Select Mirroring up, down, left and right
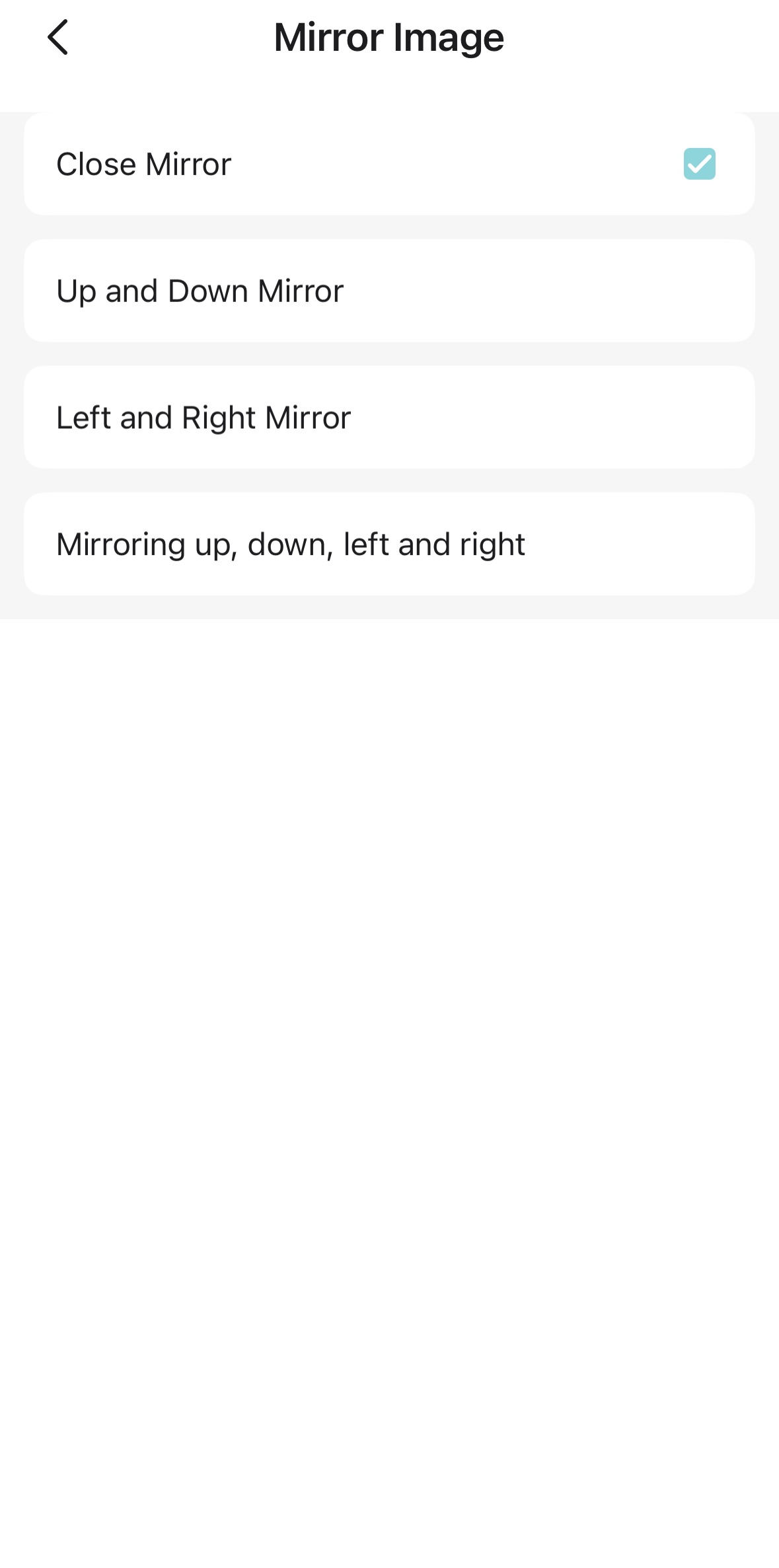Image resolution: width=779 pixels, height=1568 pixels. 389,544
